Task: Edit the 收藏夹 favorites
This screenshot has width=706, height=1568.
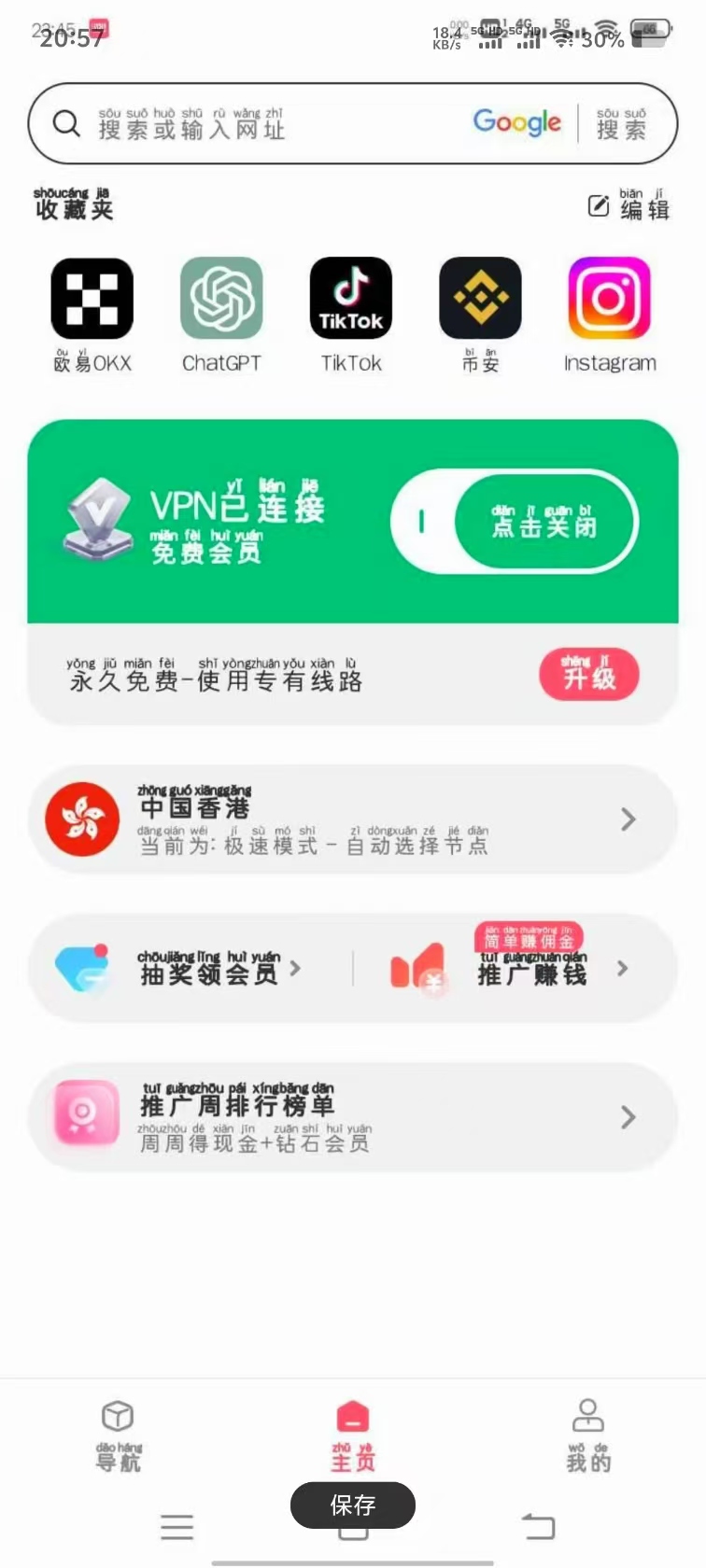Action: coord(628,205)
